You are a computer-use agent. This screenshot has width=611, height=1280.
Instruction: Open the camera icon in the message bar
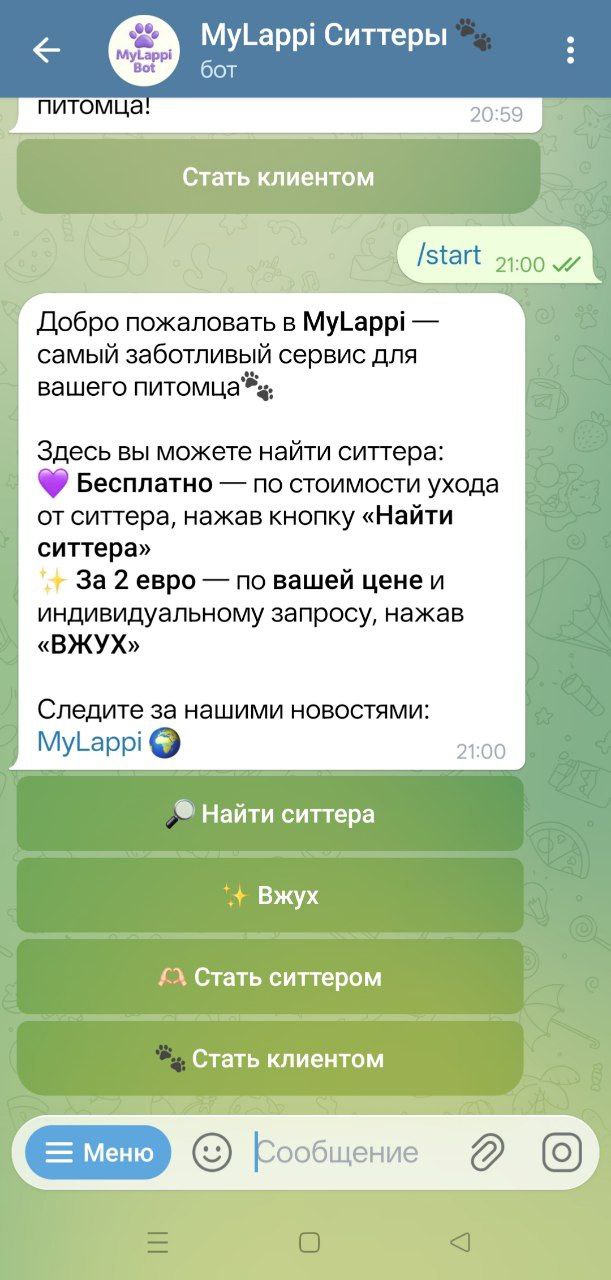pos(561,1153)
